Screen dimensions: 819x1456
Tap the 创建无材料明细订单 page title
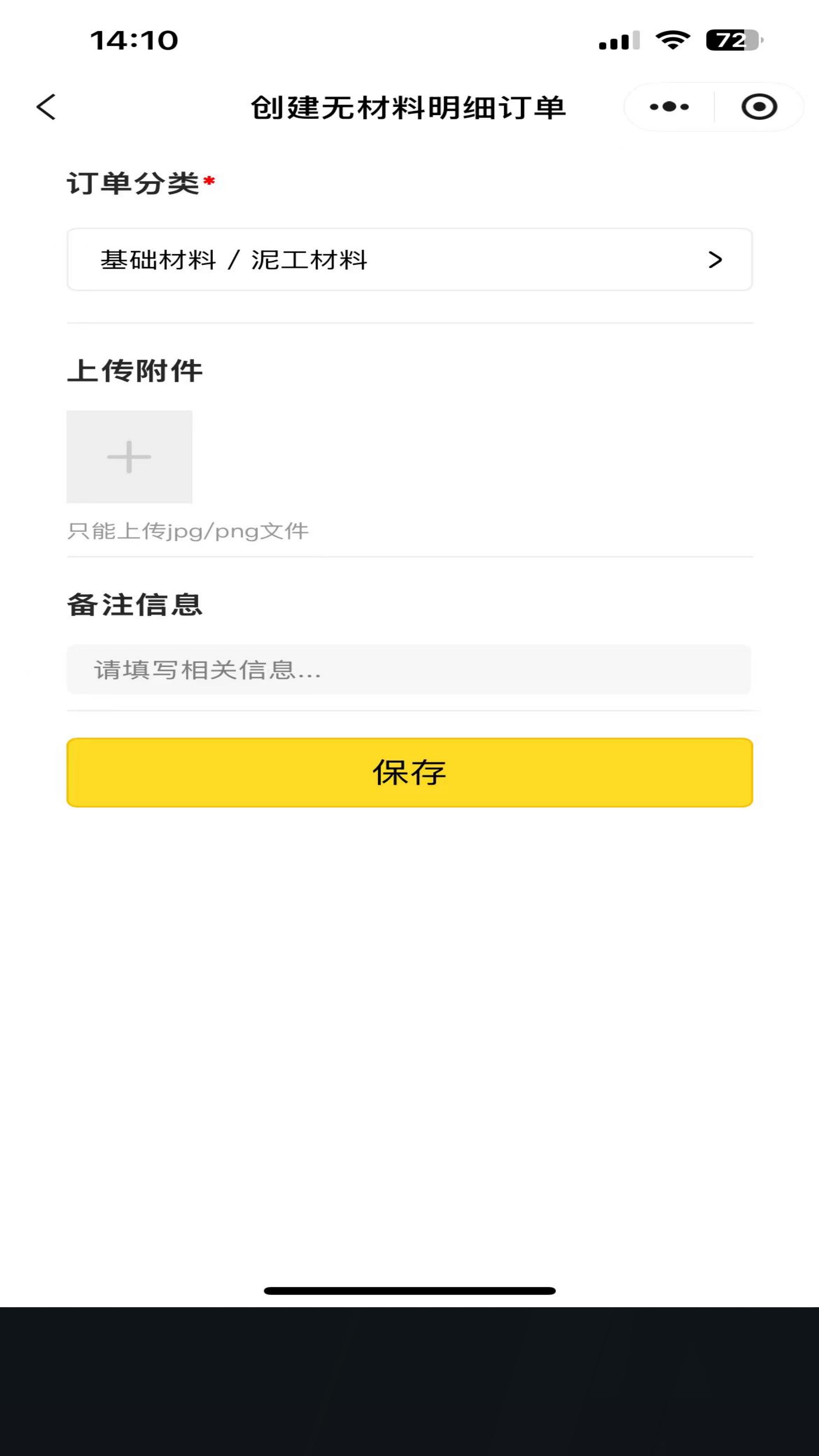click(409, 107)
